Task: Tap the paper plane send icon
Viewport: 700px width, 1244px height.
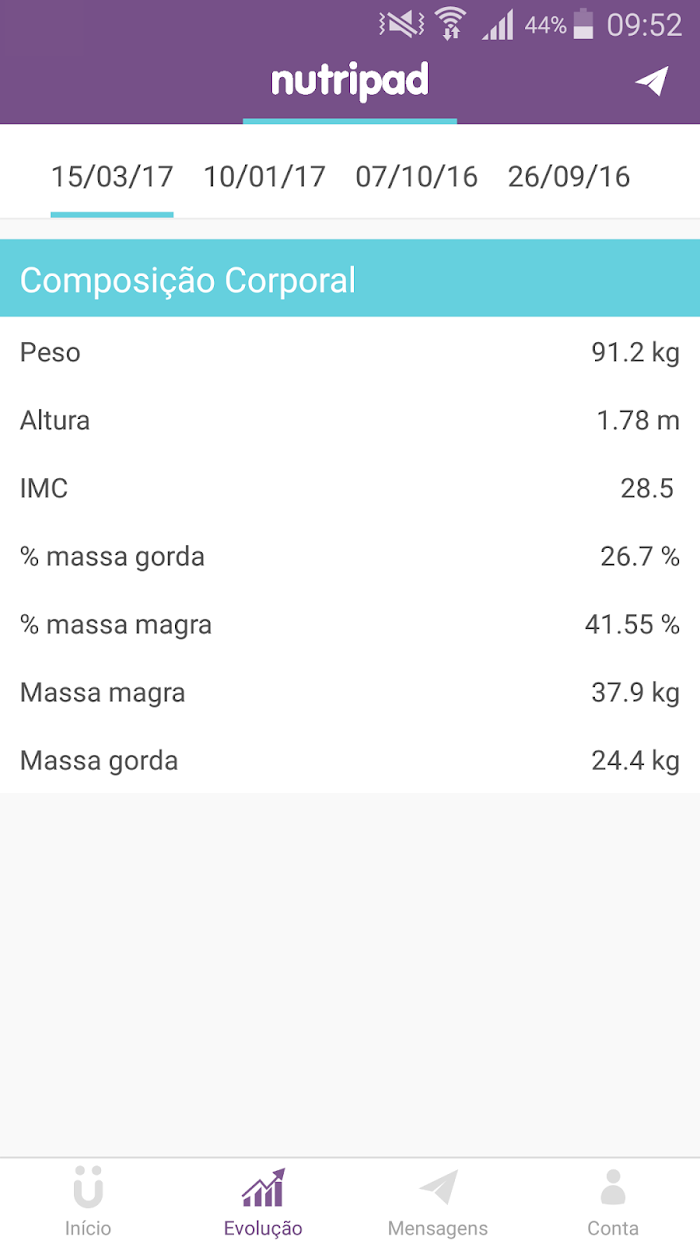Action: (x=651, y=82)
